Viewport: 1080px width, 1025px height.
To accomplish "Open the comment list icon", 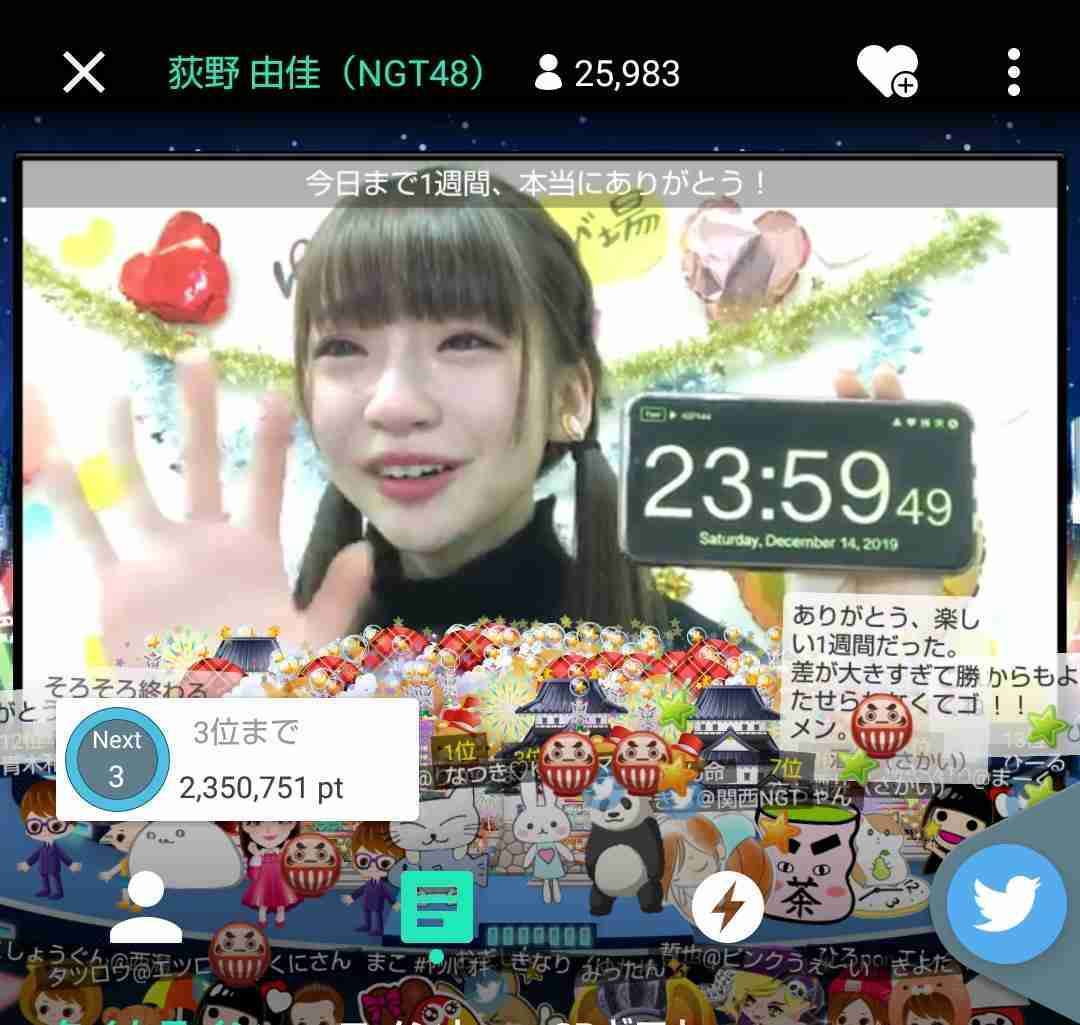I will tap(437, 907).
